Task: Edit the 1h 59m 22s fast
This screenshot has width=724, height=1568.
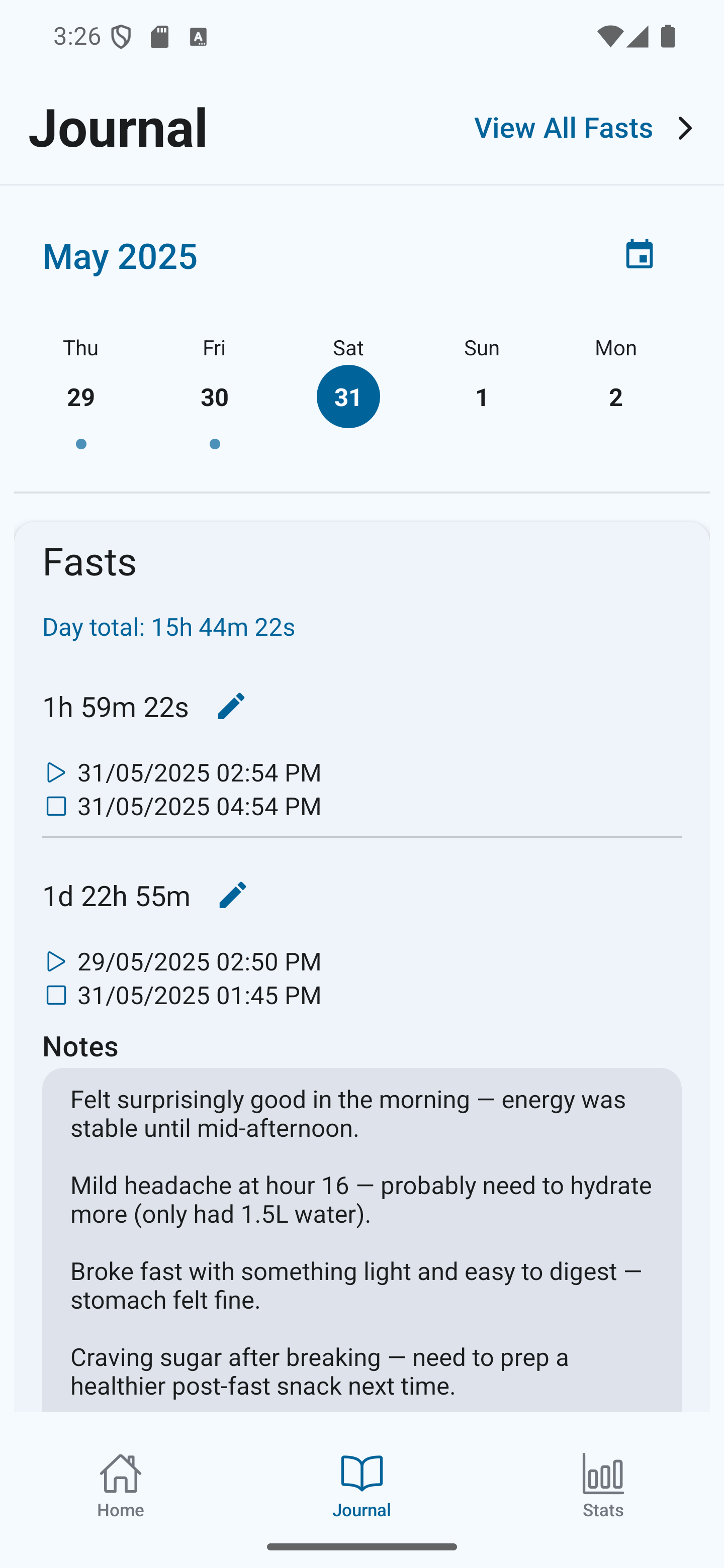Action: 231,707
